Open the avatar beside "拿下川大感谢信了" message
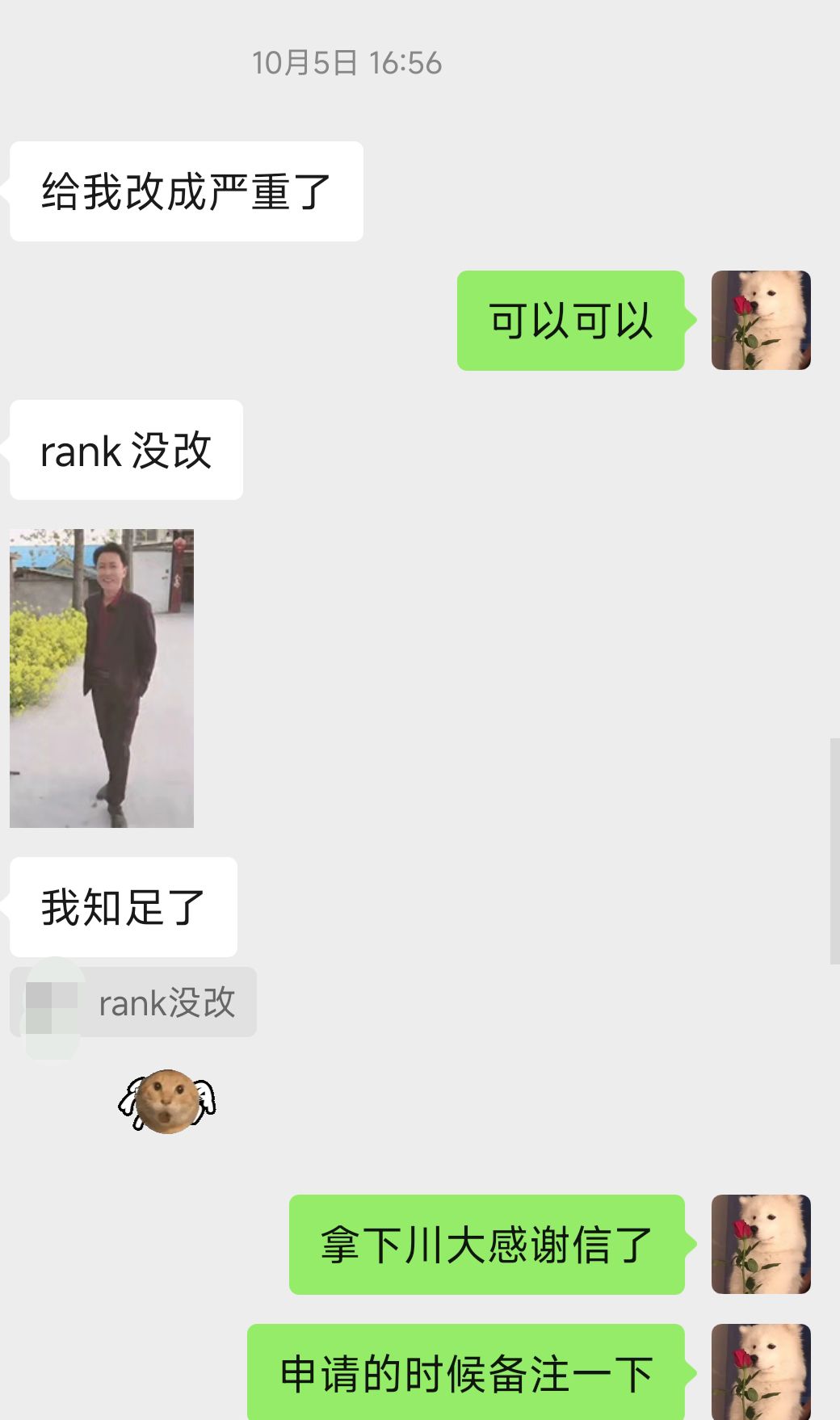 coord(760,1244)
